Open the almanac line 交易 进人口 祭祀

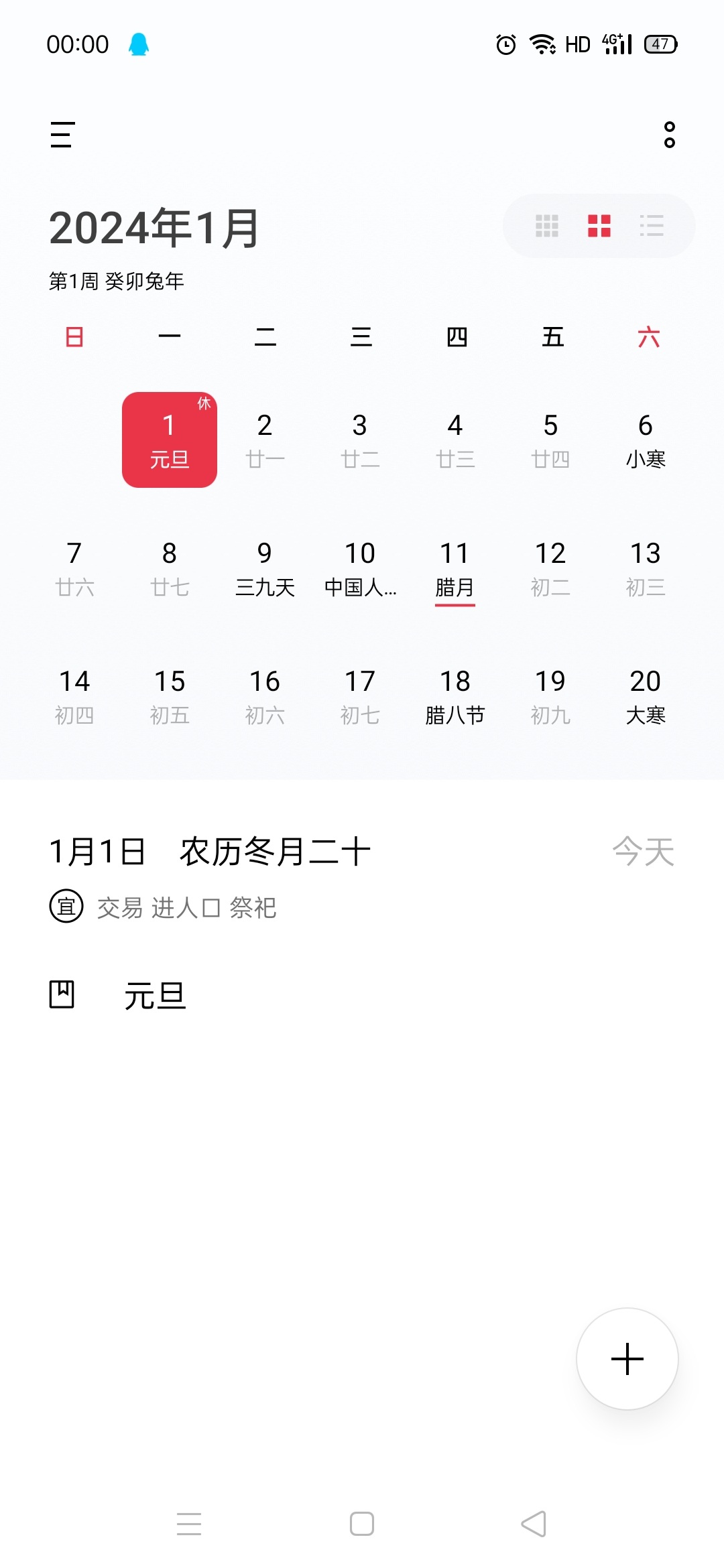pyautogui.click(x=186, y=908)
